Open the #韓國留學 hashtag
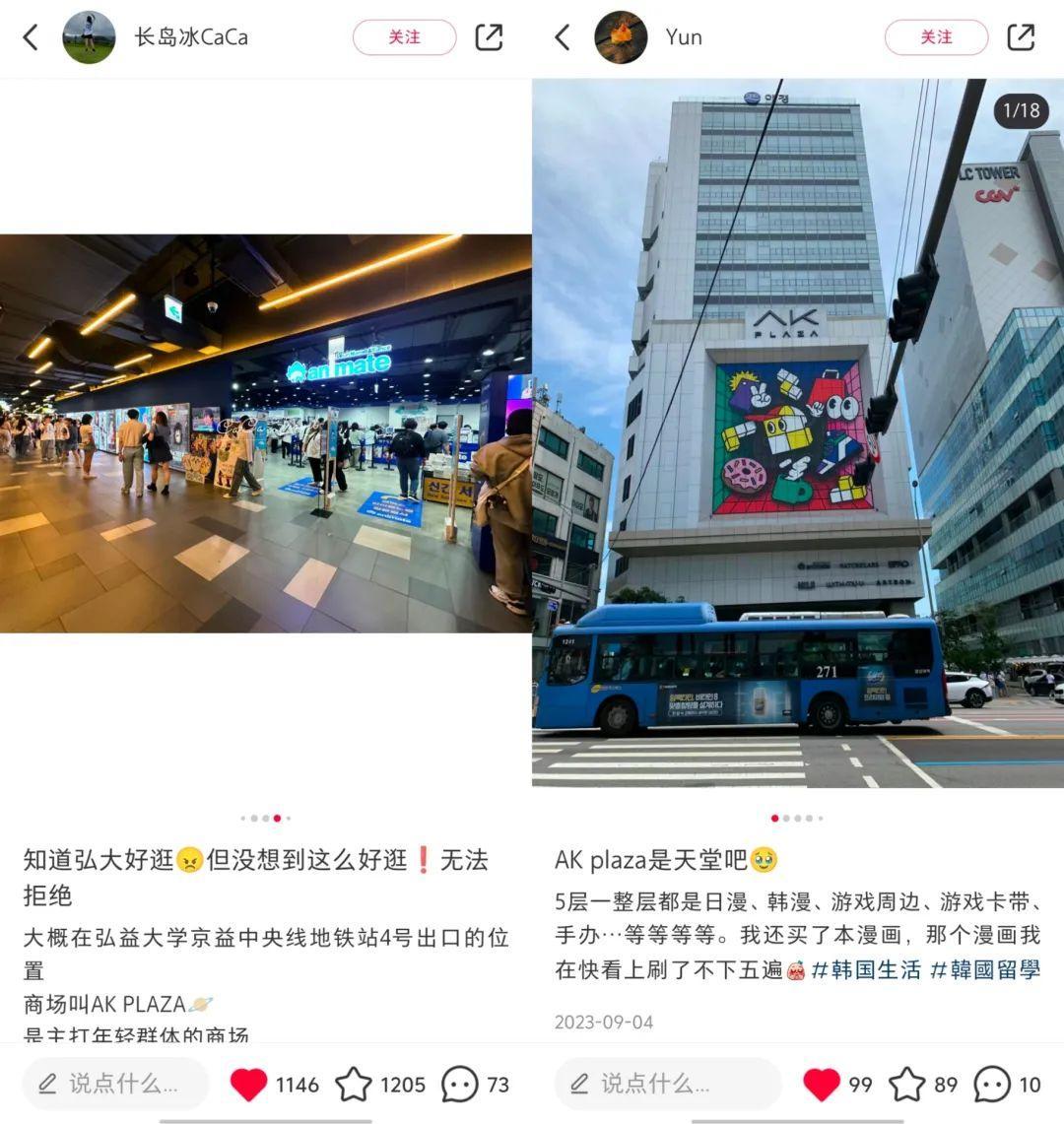1064x1124 pixels. tap(985, 969)
